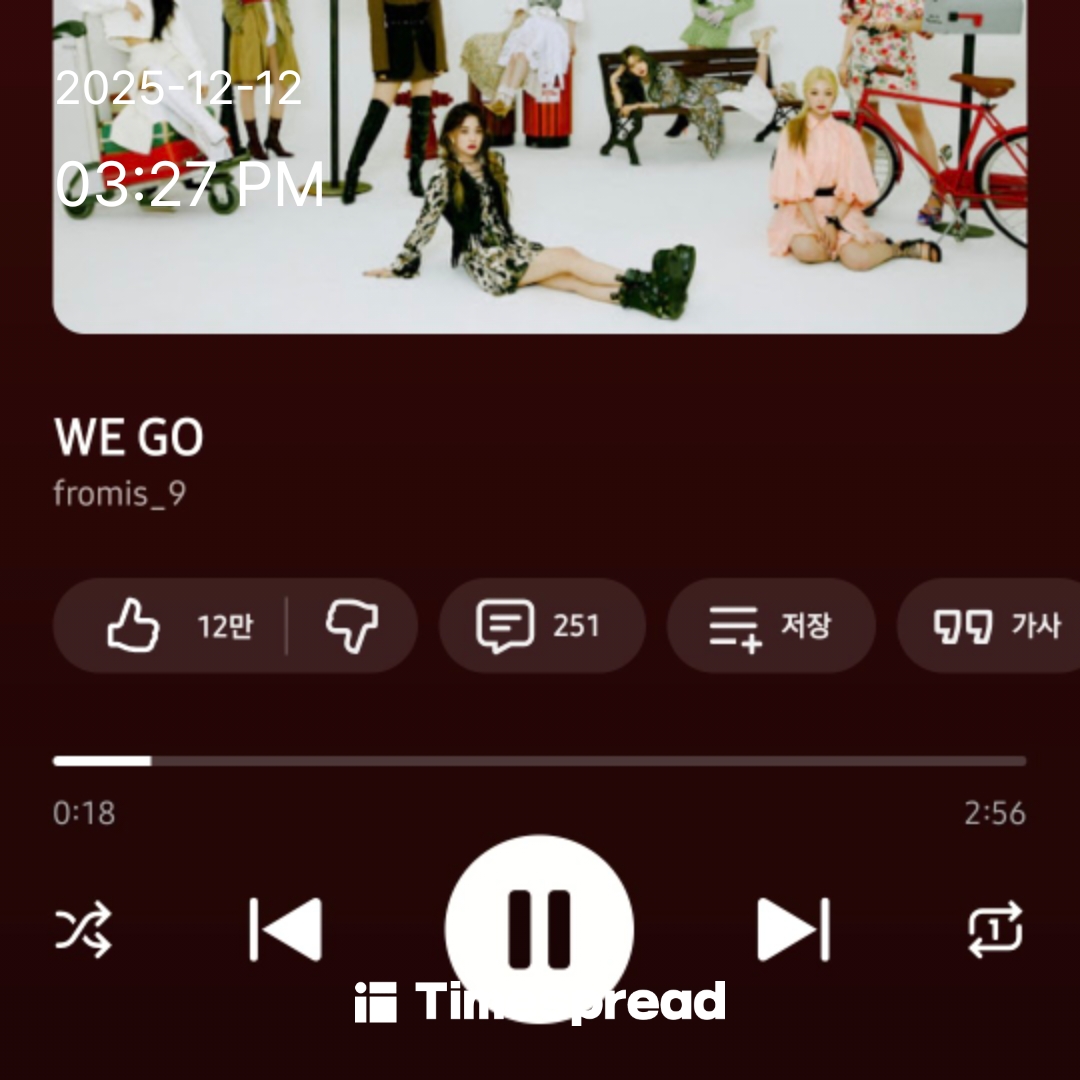1080x1080 pixels.
Task: Dislike this track with thumbs down
Action: pos(352,626)
